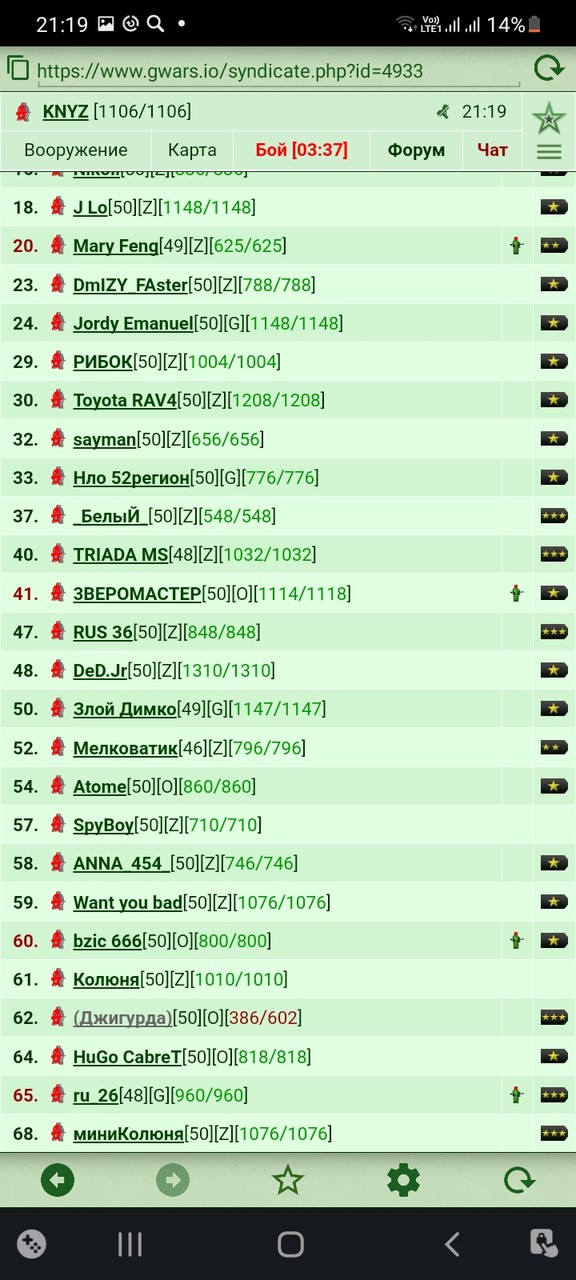Open the hamburger menu under the star
Viewport: 576px width, 1280px height.
(549, 152)
